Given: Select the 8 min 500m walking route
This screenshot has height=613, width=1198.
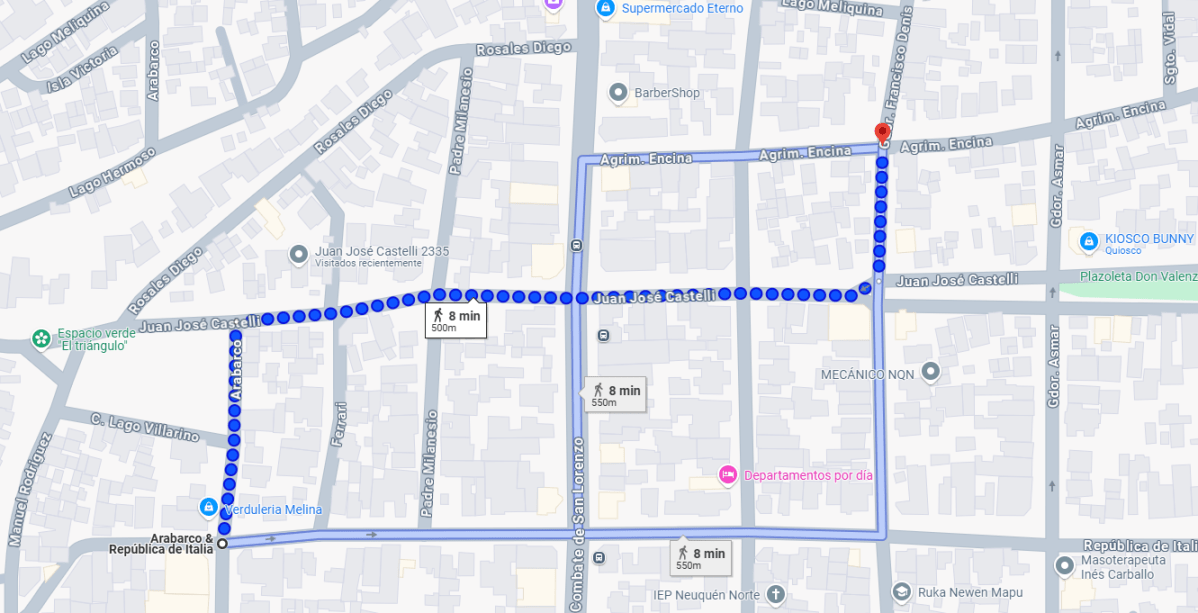Looking at the screenshot, I should 456,321.
